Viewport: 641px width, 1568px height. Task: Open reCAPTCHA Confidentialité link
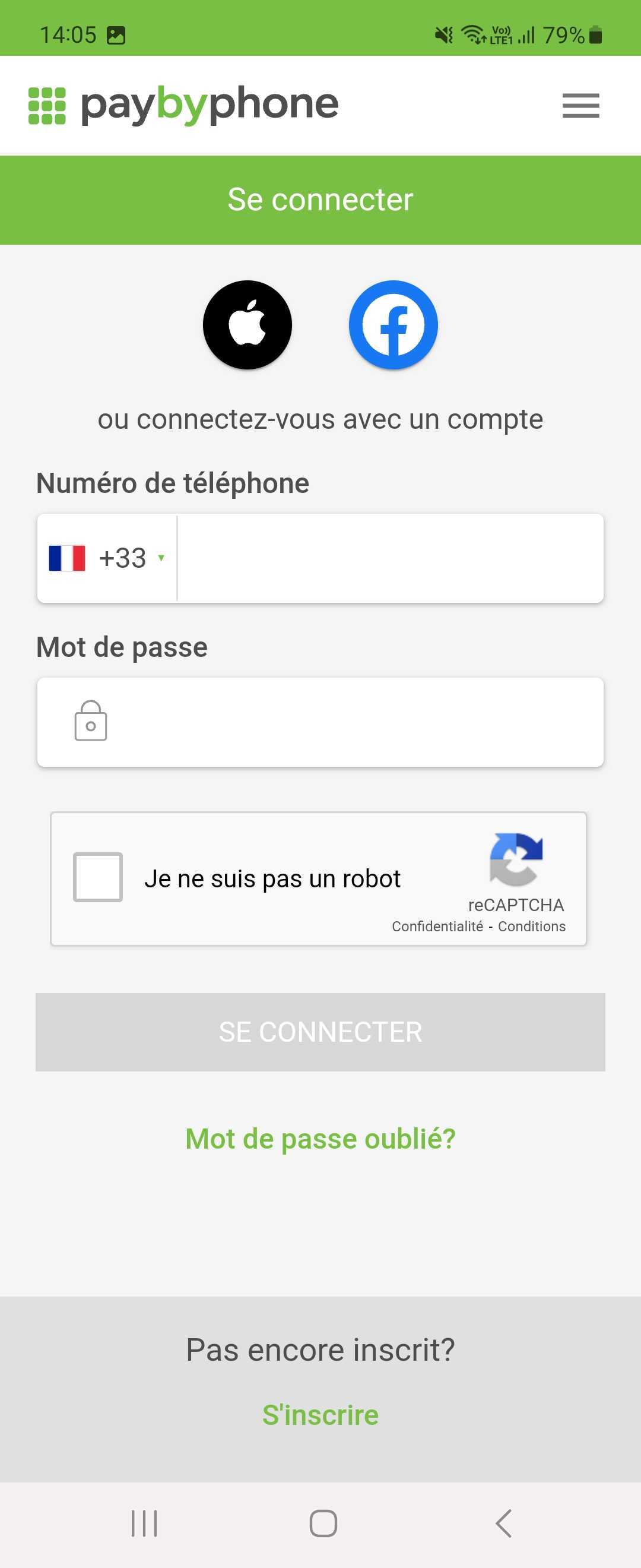437,926
